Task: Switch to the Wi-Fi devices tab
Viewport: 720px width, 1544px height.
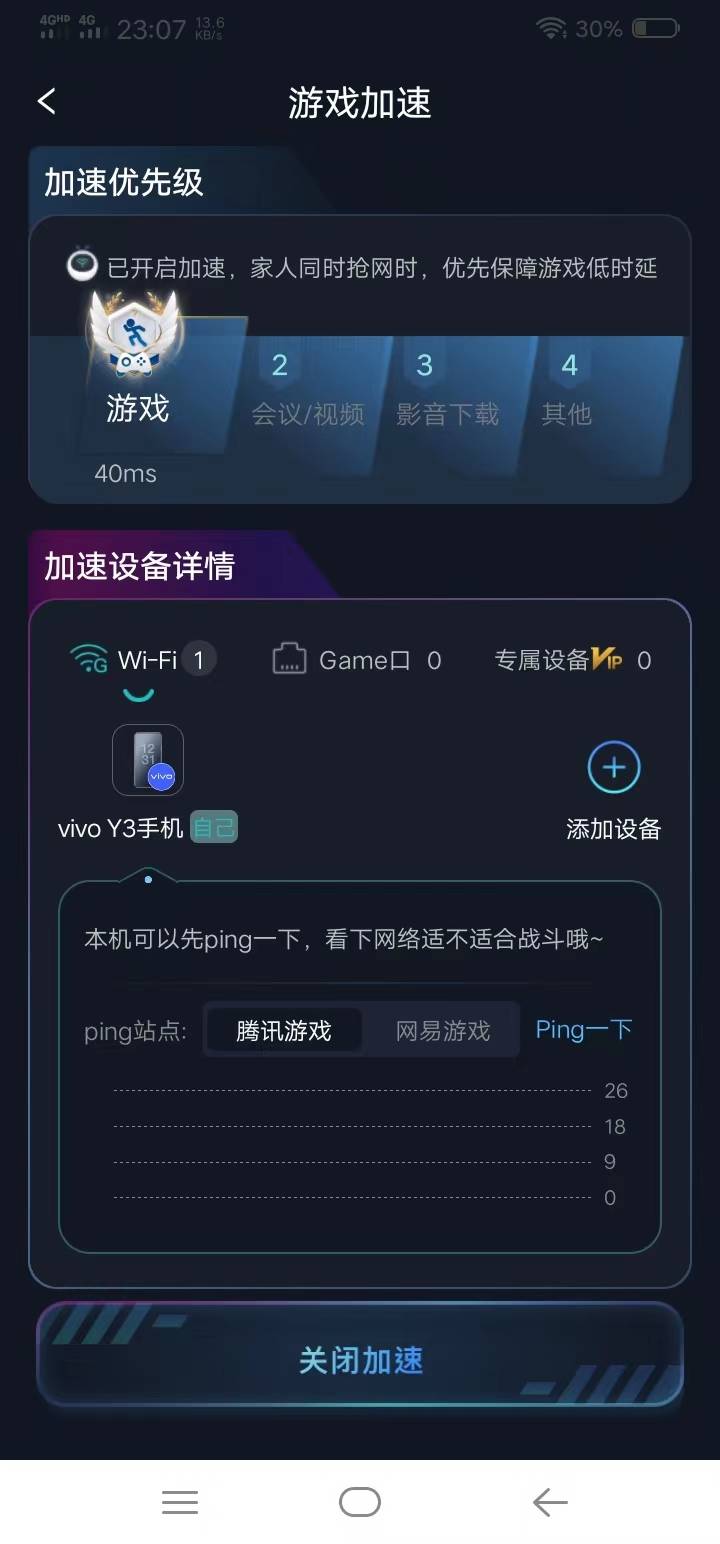Action: point(142,660)
